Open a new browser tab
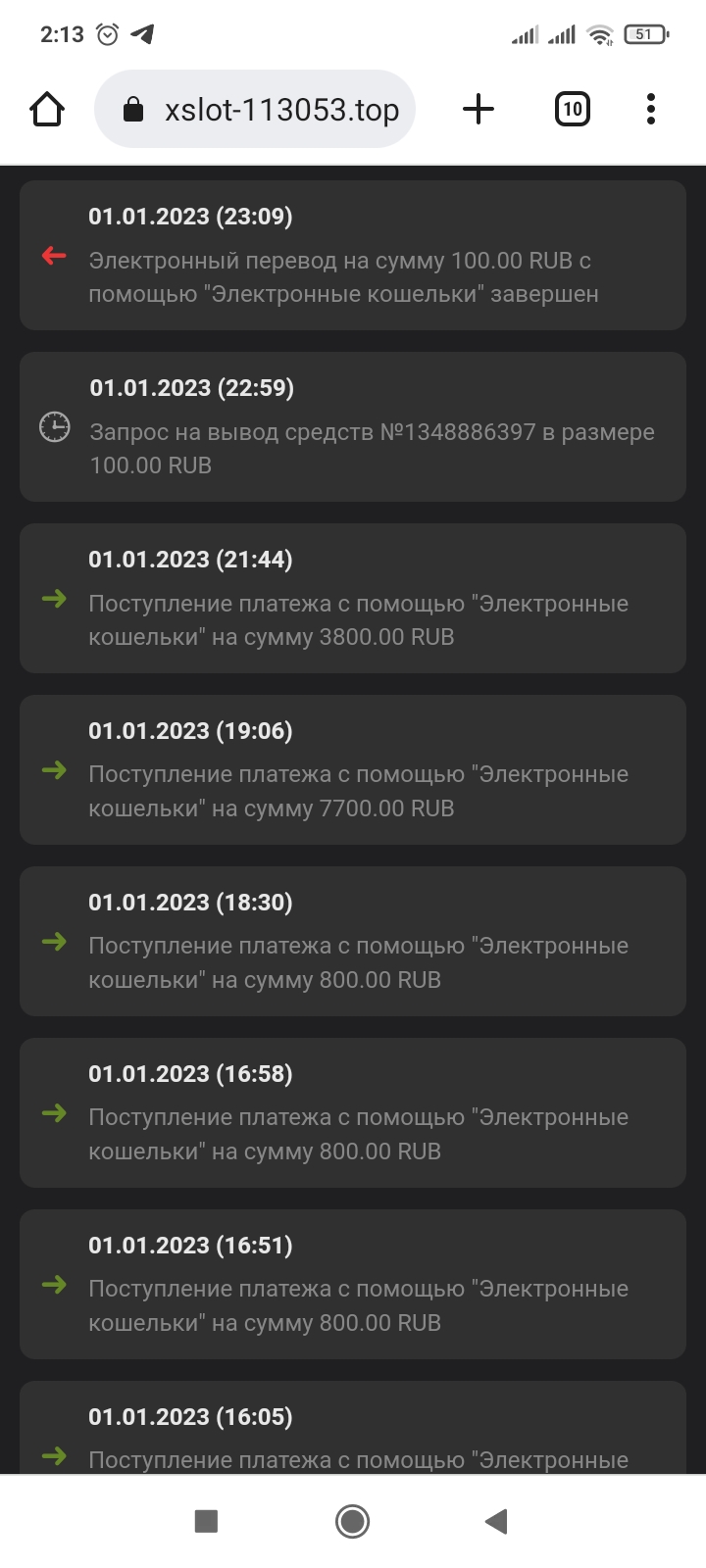 point(479,109)
